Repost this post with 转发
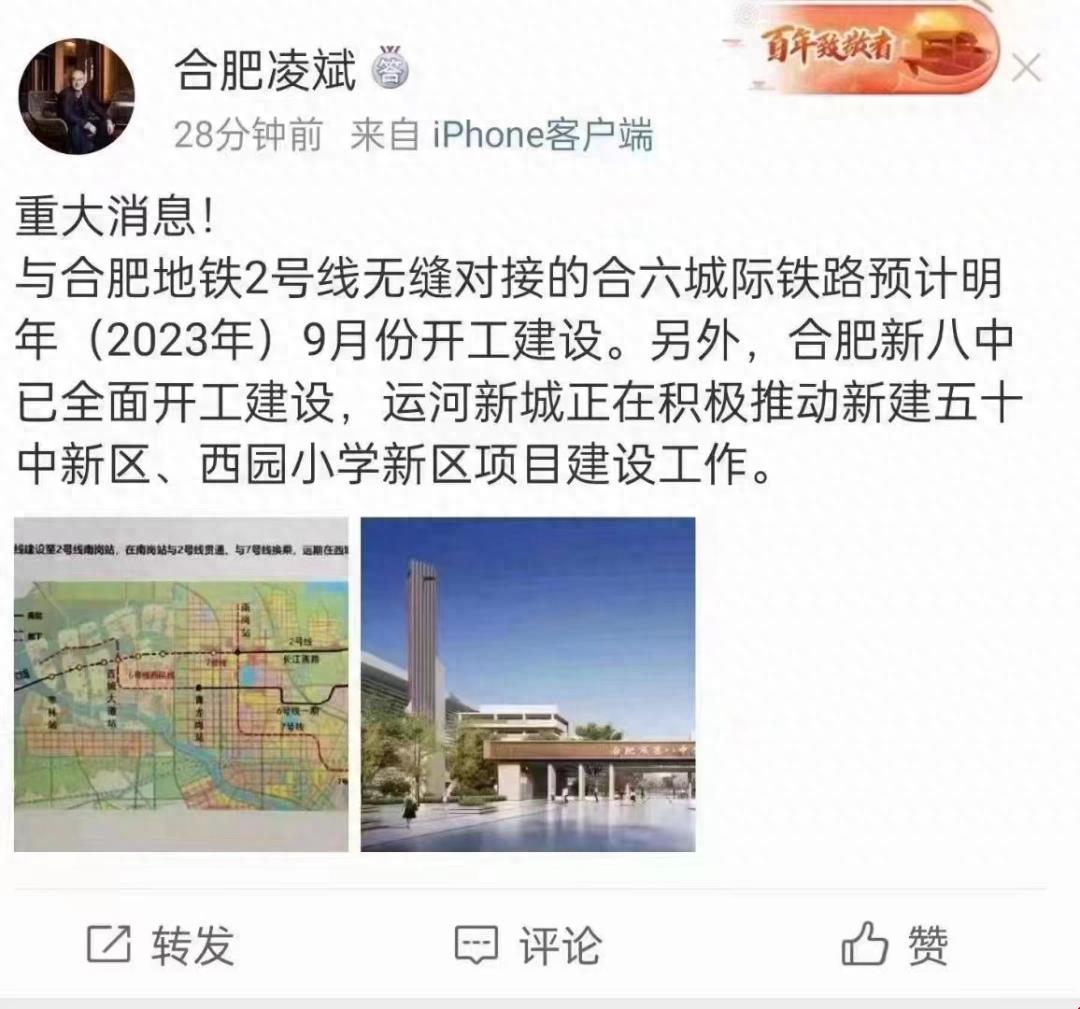Viewport: 1080px width, 1009px height. click(x=160, y=945)
